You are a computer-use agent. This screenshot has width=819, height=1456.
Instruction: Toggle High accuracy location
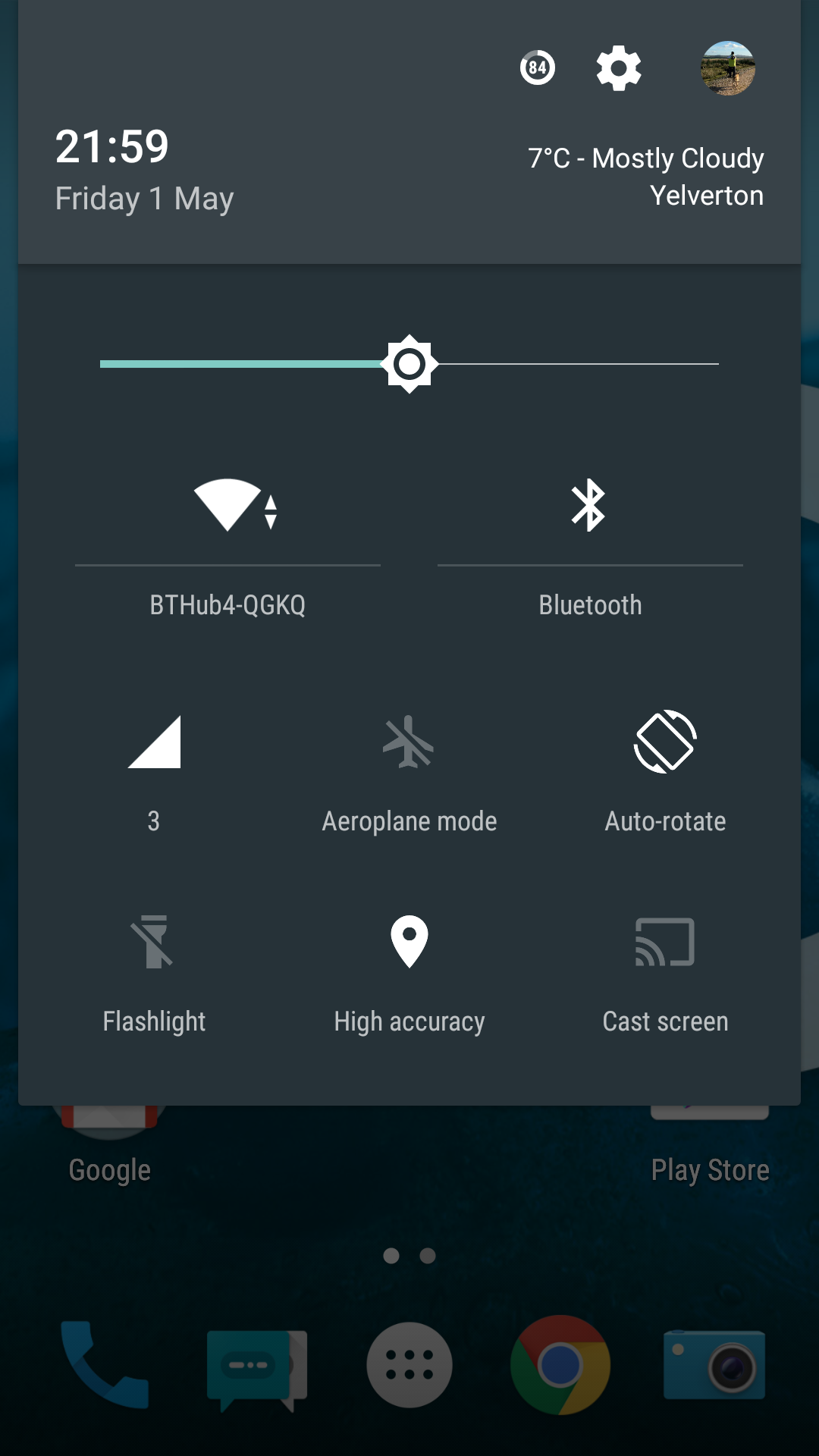click(409, 971)
